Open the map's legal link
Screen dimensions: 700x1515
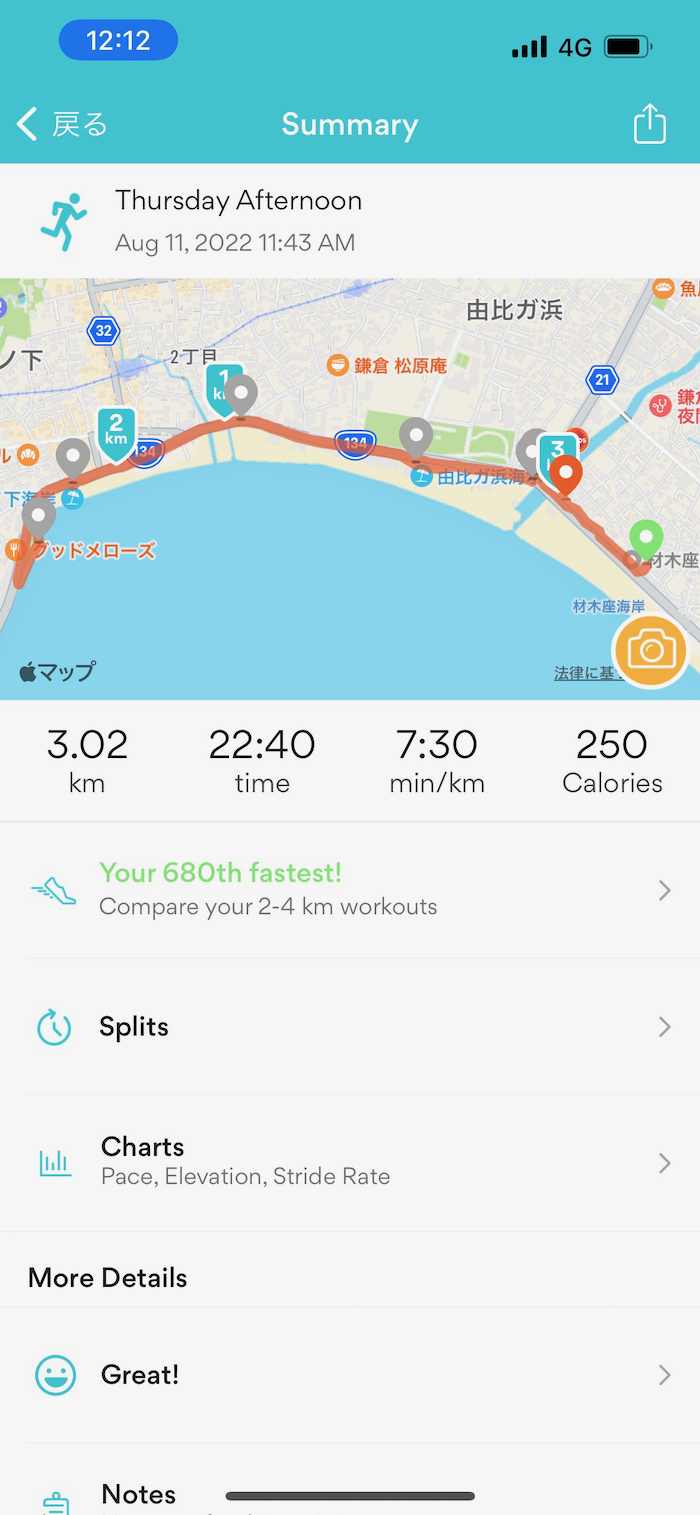coord(582,673)
